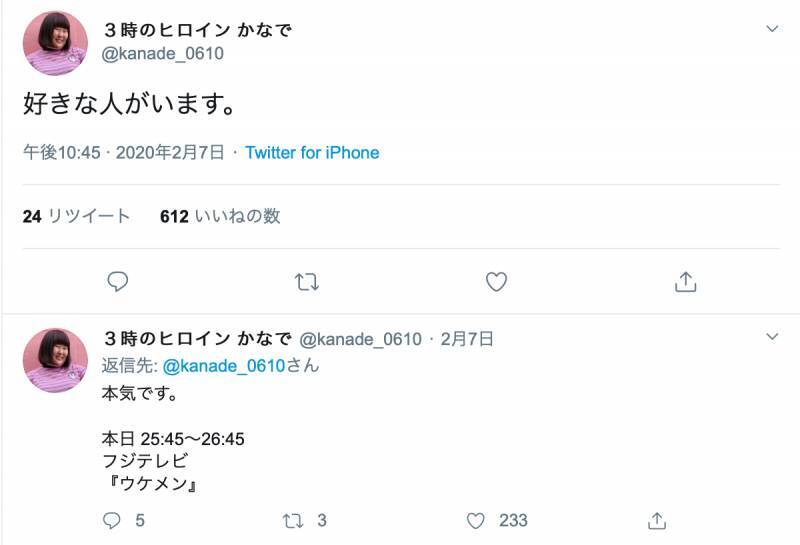This screenshot has height=545, width=800.
Task: Open the avatar on the 本気です。 reply
Action: point(55,360)
